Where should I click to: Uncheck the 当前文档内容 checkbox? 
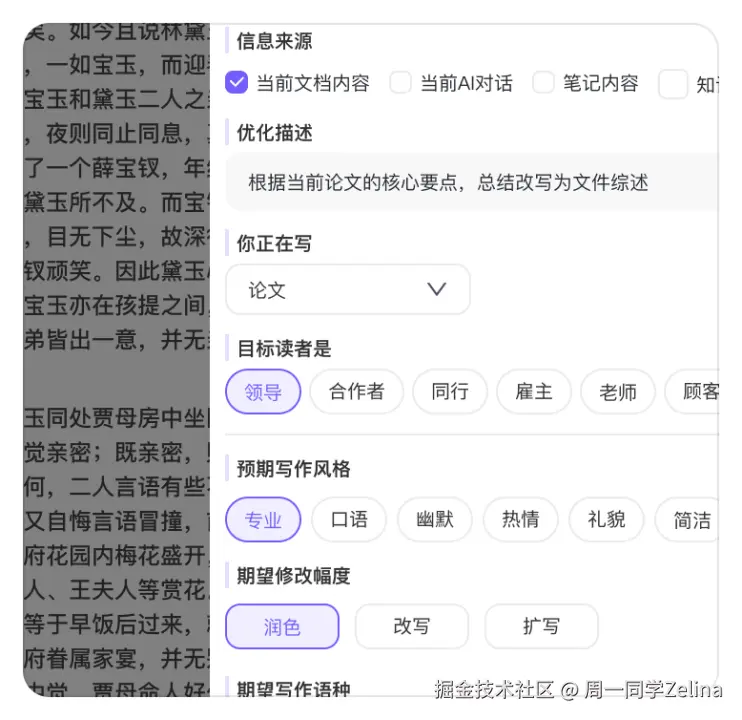pyautogui.click(x=237, y=83)
